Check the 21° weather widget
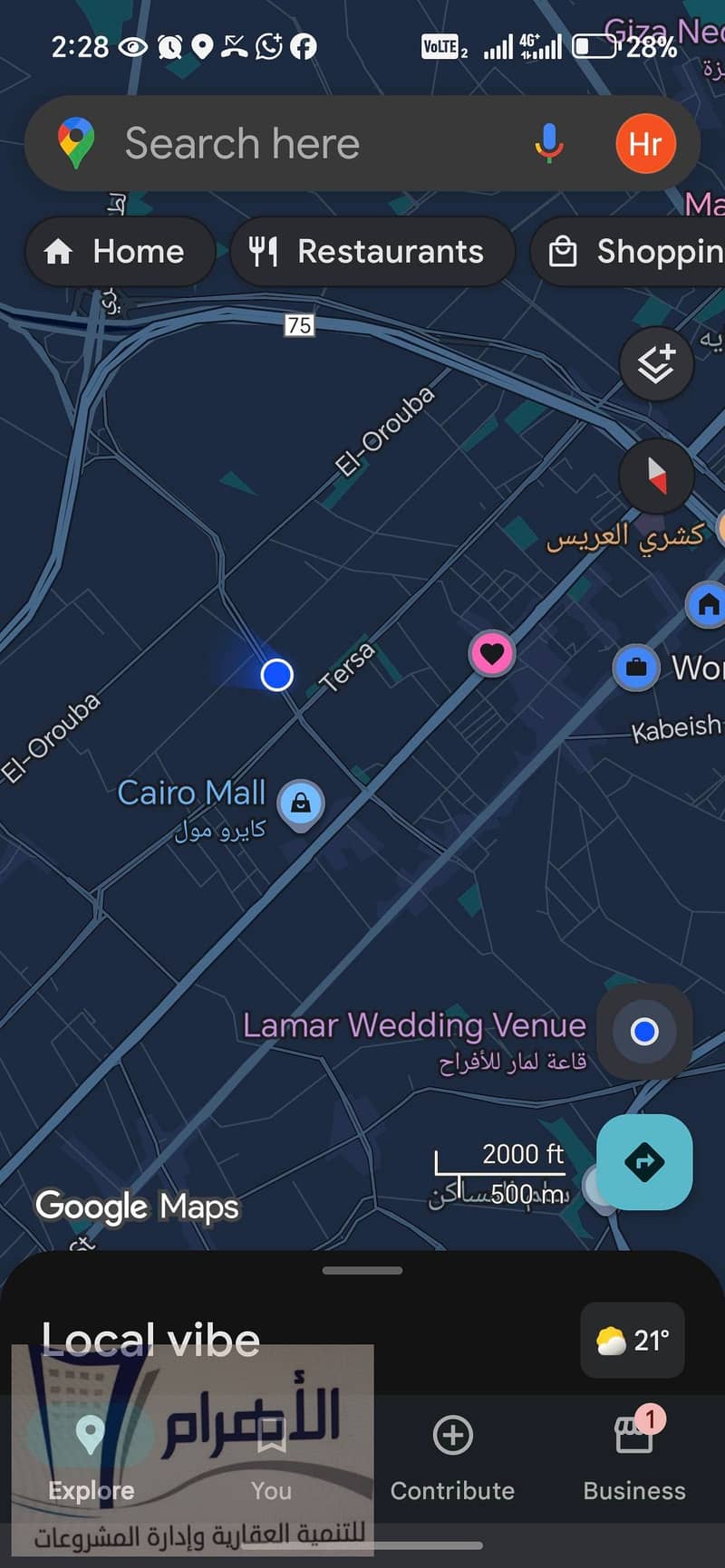 [x=633, y=1340]
